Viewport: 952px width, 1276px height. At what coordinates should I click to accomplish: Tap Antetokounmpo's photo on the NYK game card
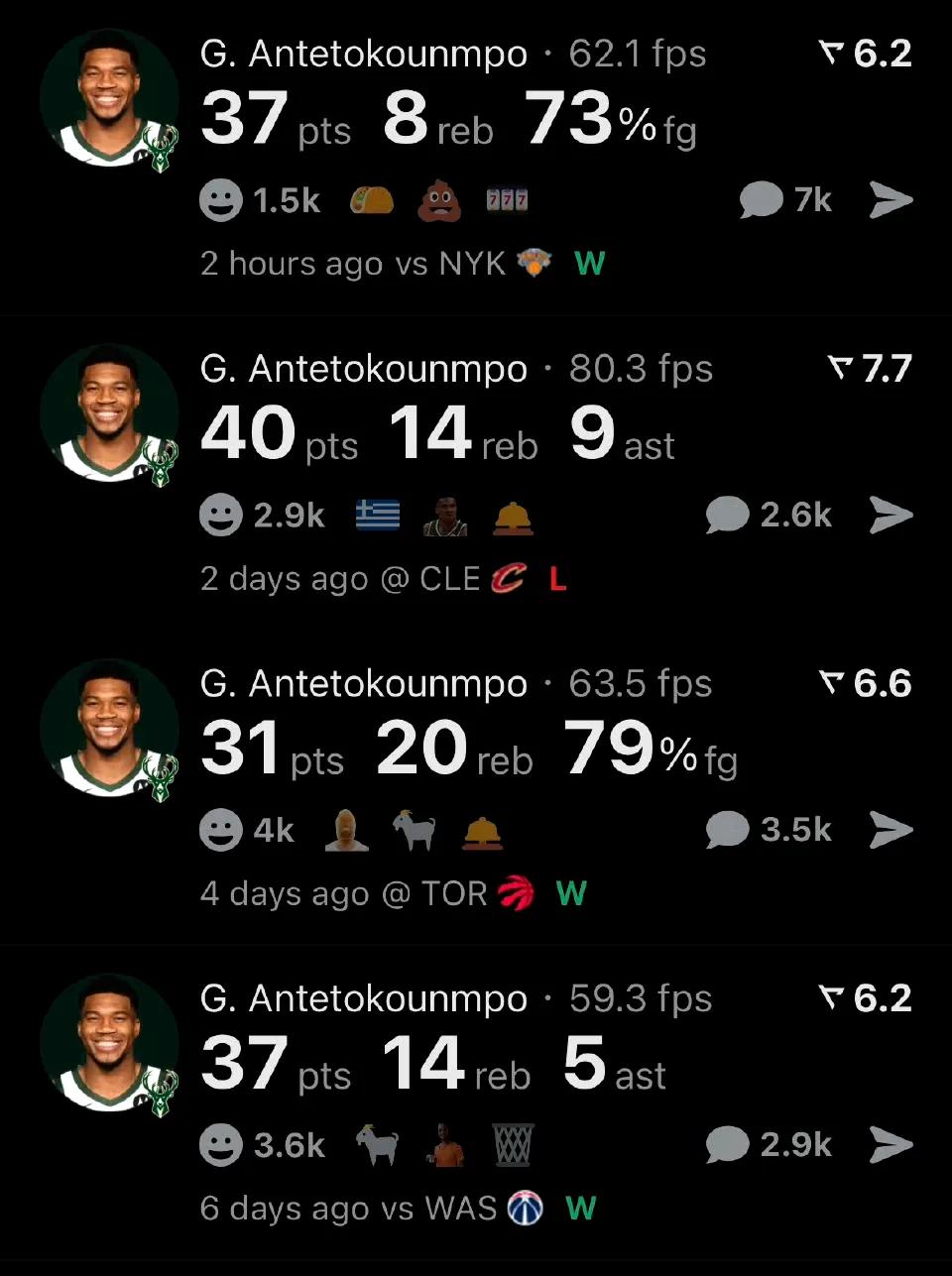(x=109, y=99)
